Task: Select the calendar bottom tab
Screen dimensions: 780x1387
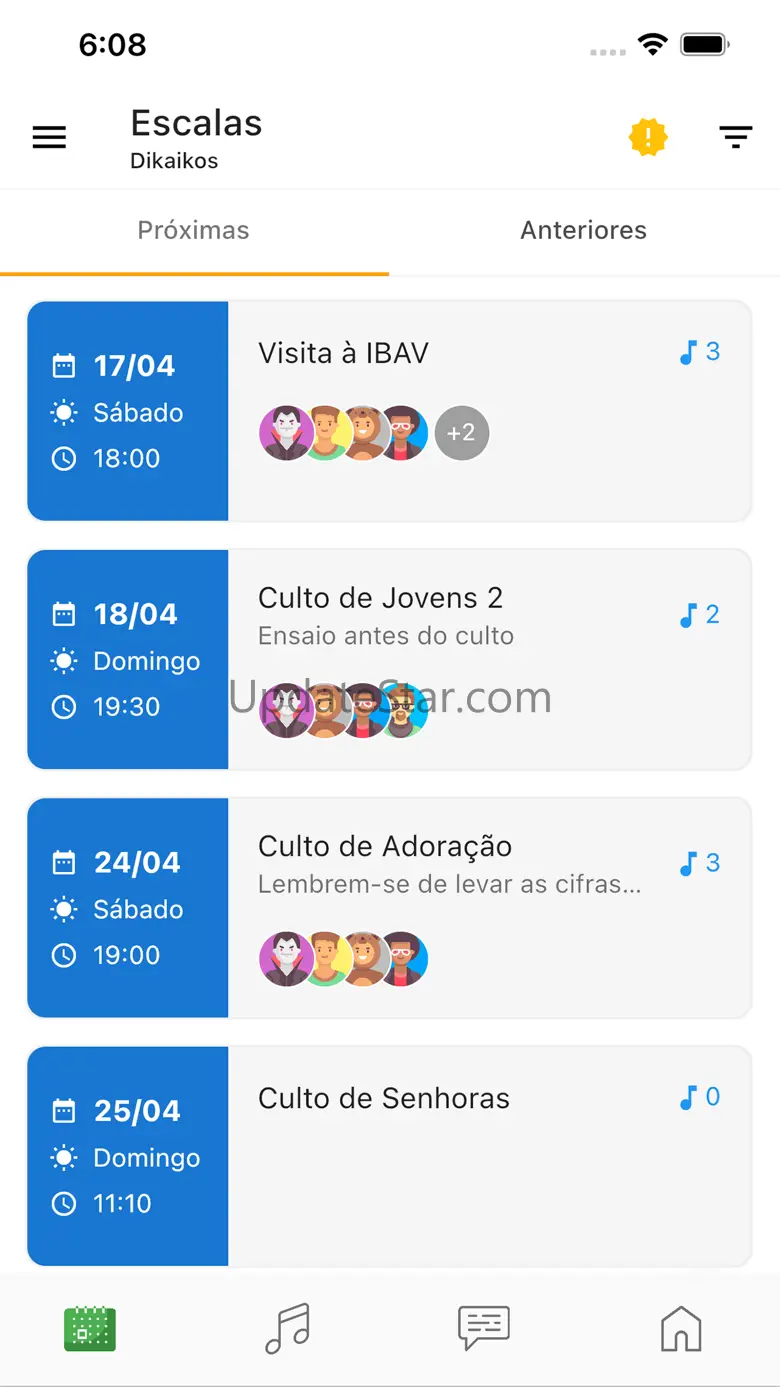Action: coord(90,1329)
